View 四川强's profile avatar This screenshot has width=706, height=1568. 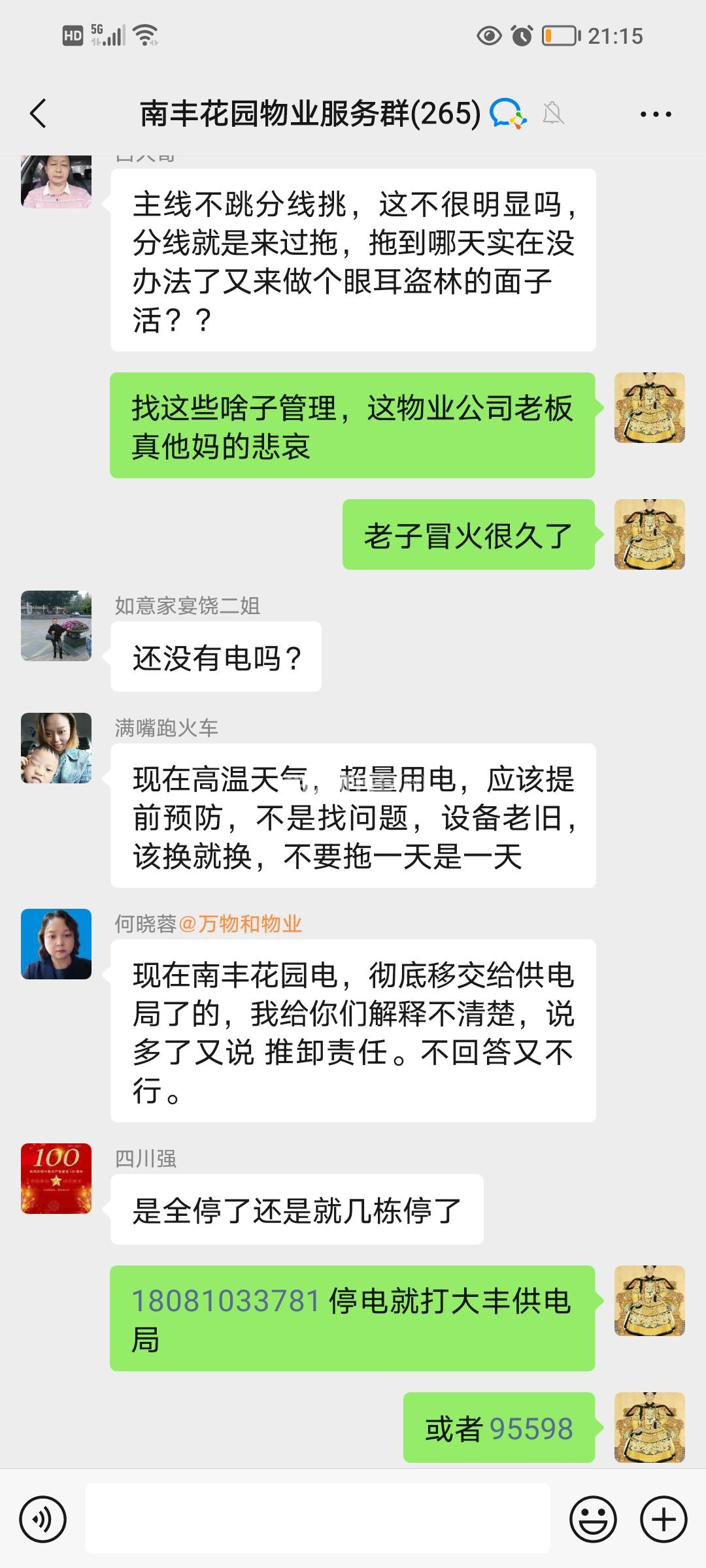(x=56, y=1179)
